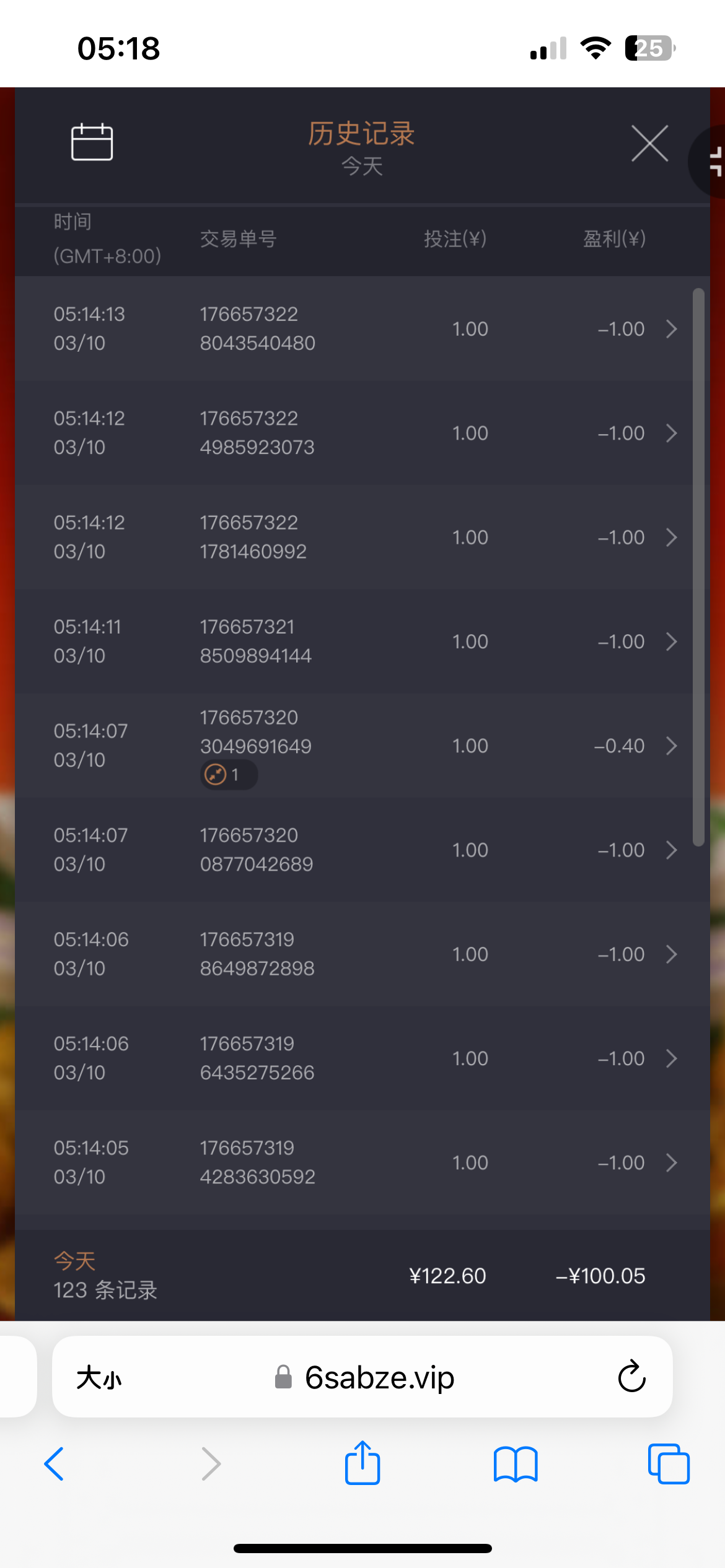Show details for transaction ending 8509894144
Image resolution: width=725 pixels, height=1568 pixels.
click(671, 642)
